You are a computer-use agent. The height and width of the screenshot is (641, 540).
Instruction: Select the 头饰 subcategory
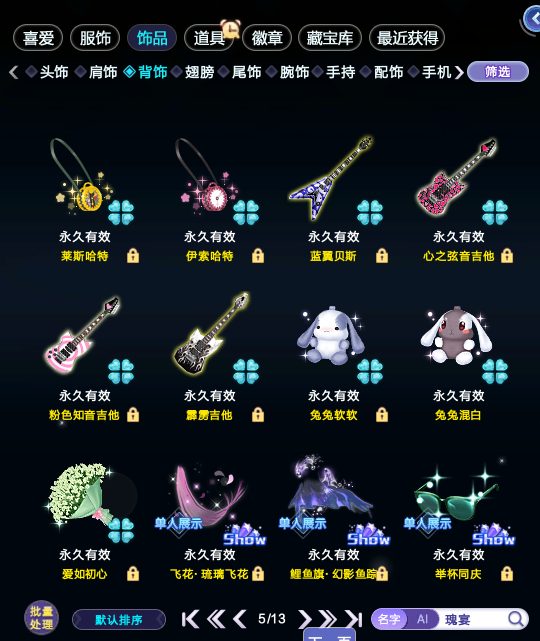48,72
